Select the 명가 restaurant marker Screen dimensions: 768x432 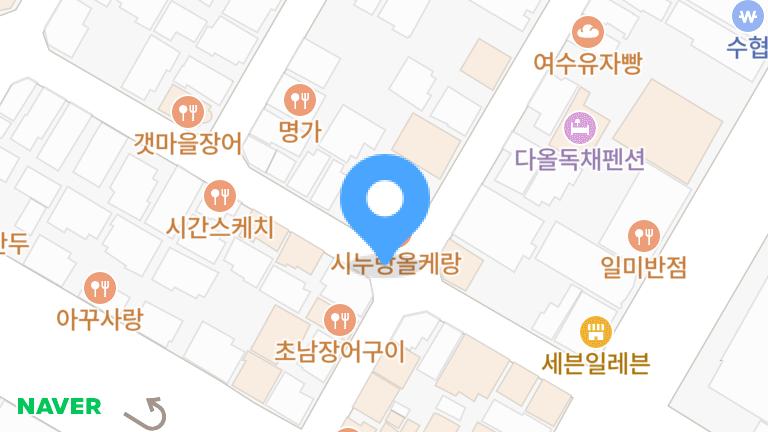(299, 99)
